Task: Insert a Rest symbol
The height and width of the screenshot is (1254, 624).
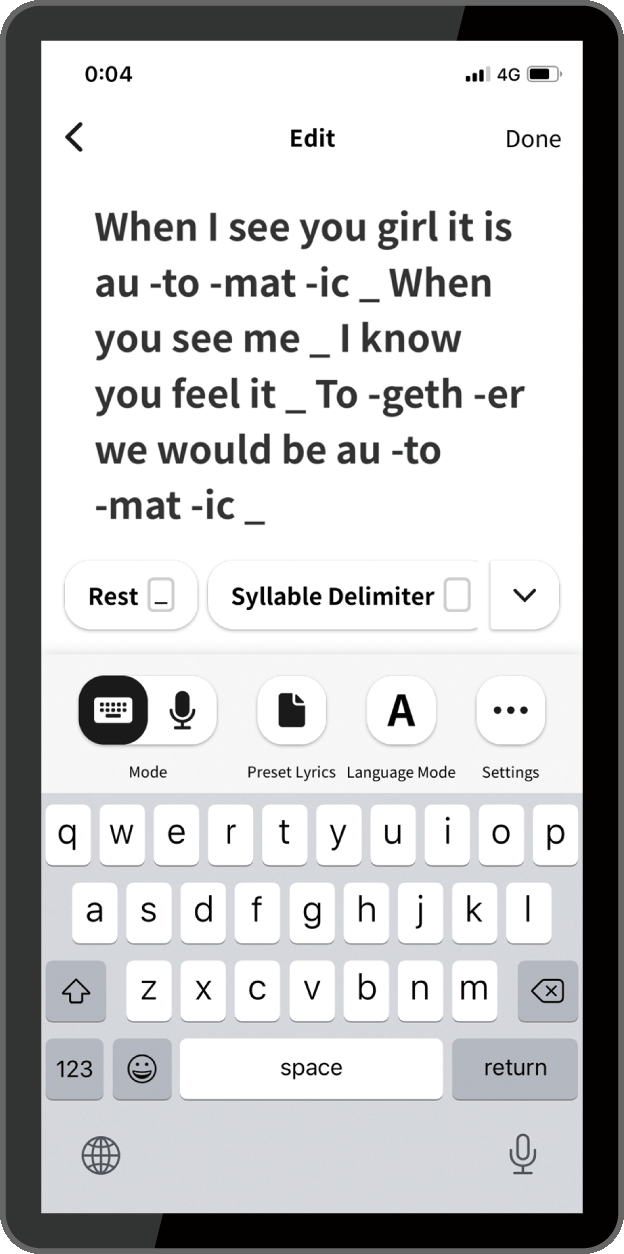Action: [131, 596]
